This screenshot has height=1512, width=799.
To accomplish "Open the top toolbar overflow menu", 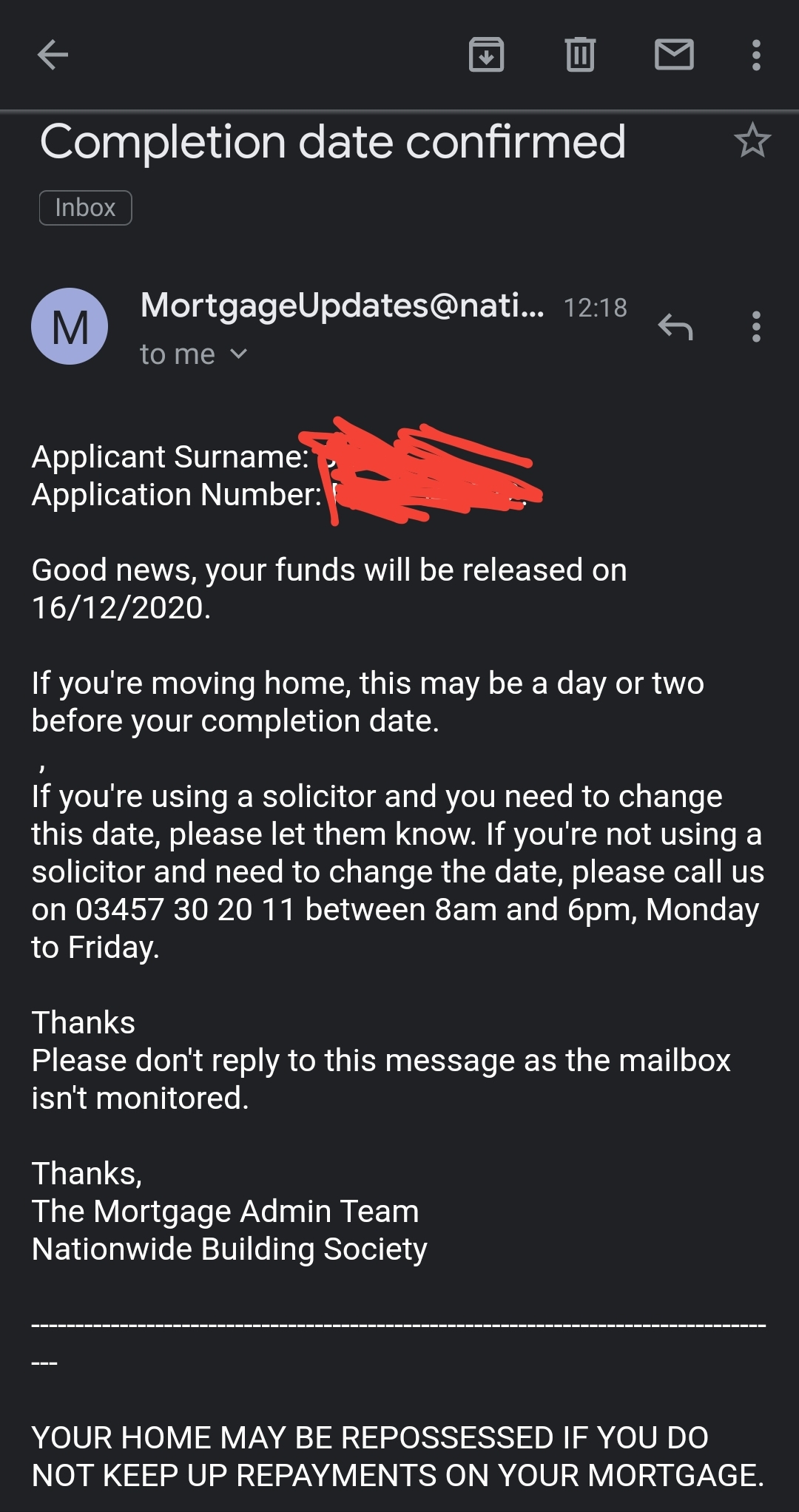I will (x=756, y=55).
